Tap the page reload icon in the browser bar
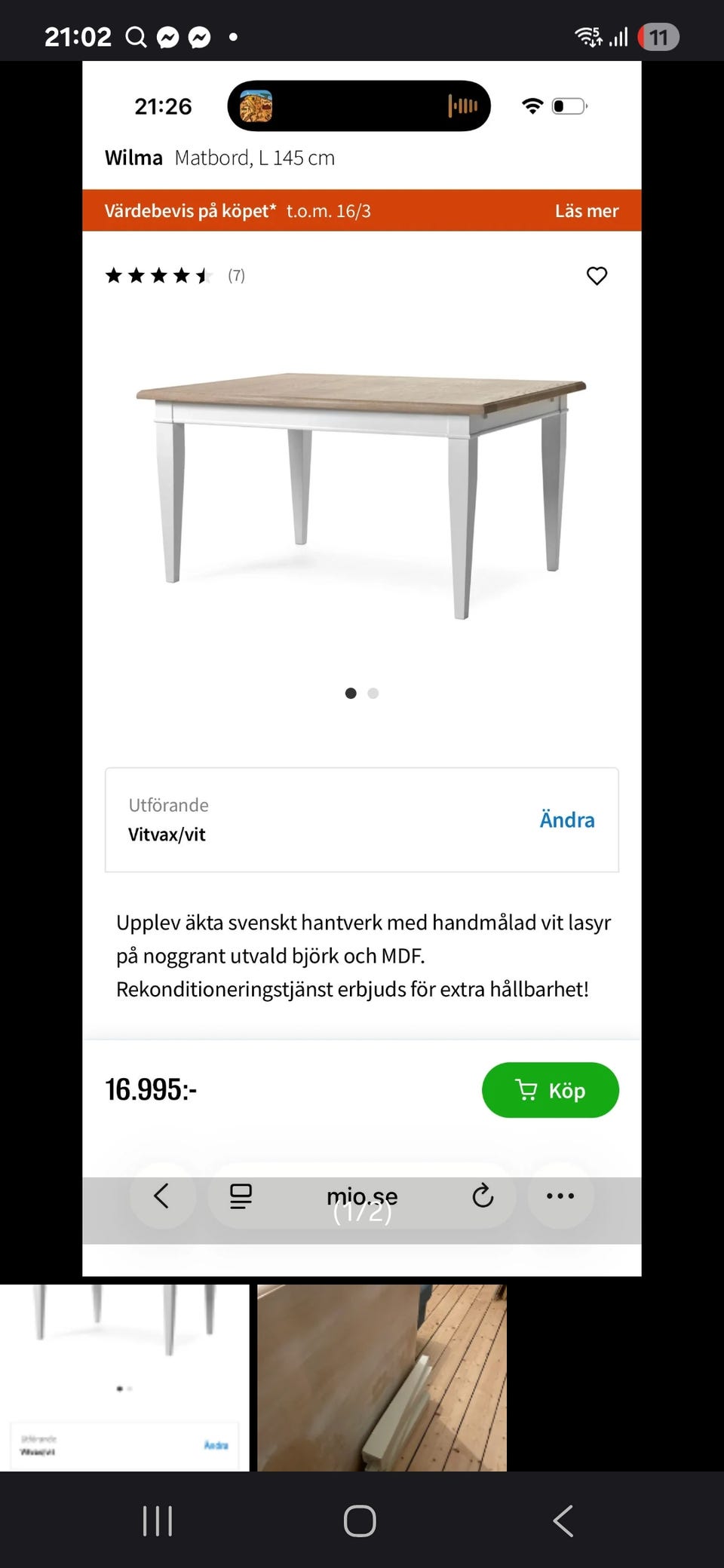 click(483, 1196)
